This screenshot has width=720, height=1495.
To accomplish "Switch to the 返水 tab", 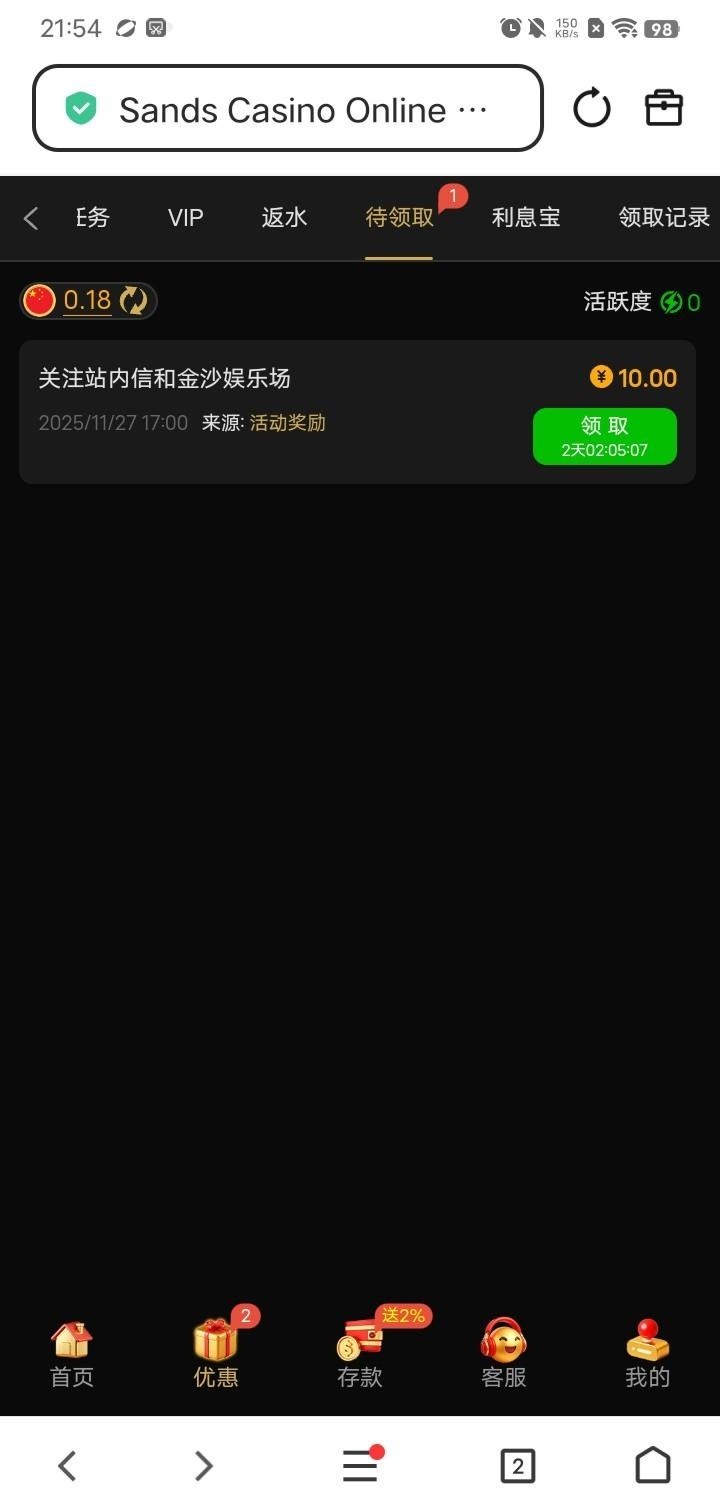I will [x=284, y=218].
